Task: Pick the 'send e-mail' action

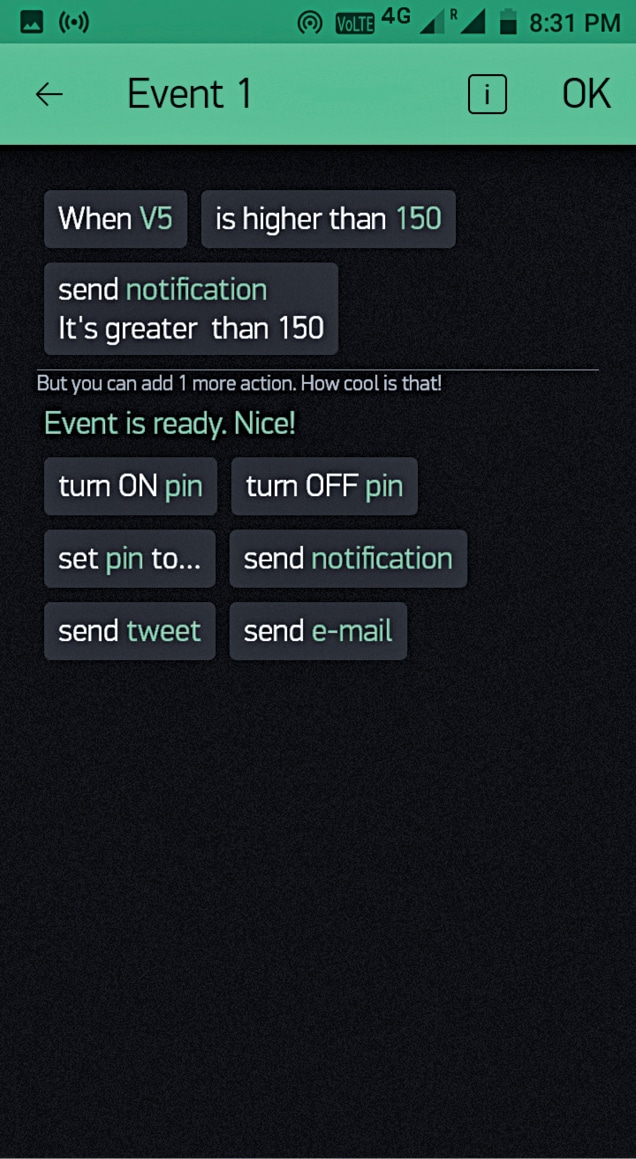Action: (318, 631)
